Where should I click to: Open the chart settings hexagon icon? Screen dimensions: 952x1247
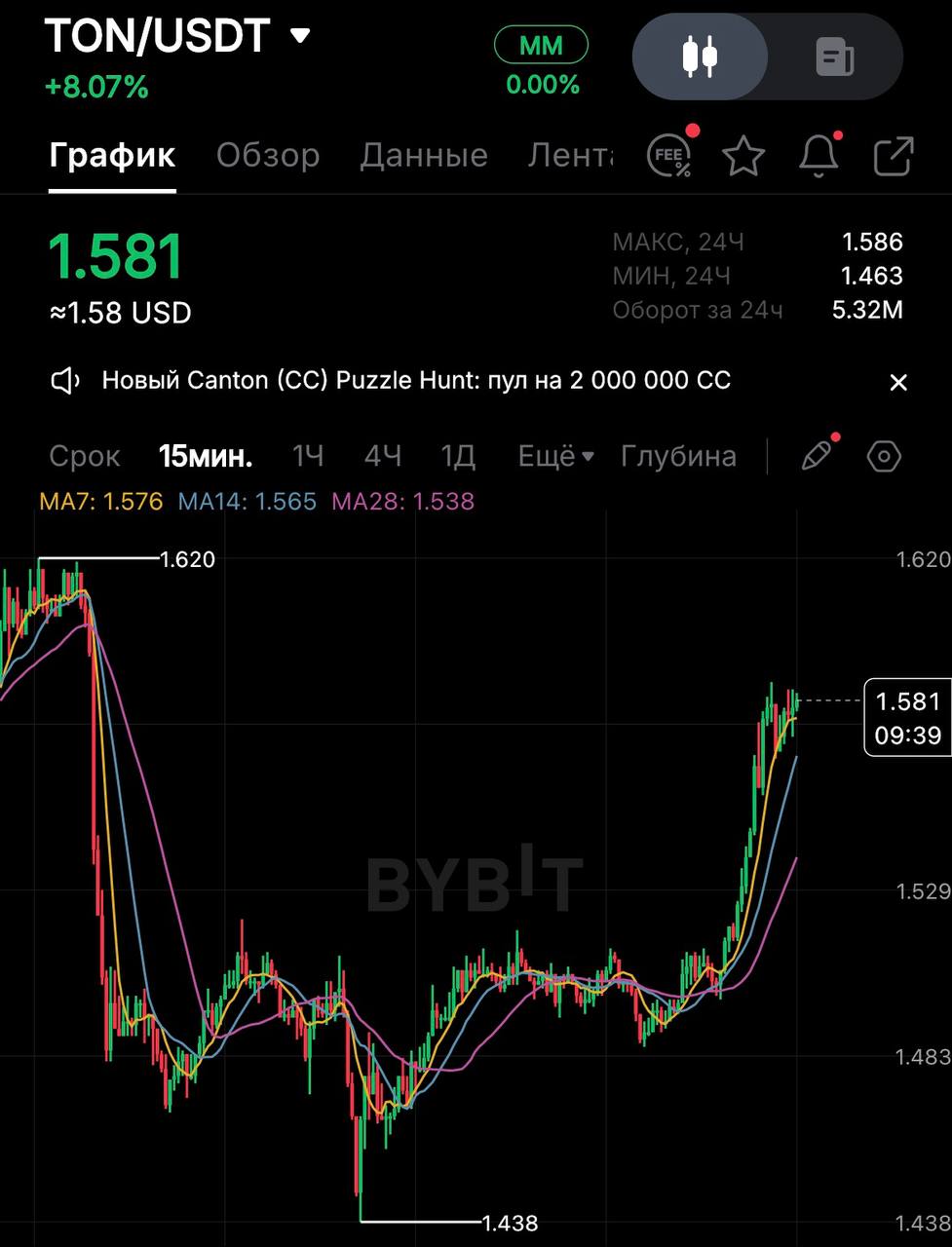coord(884,456)
